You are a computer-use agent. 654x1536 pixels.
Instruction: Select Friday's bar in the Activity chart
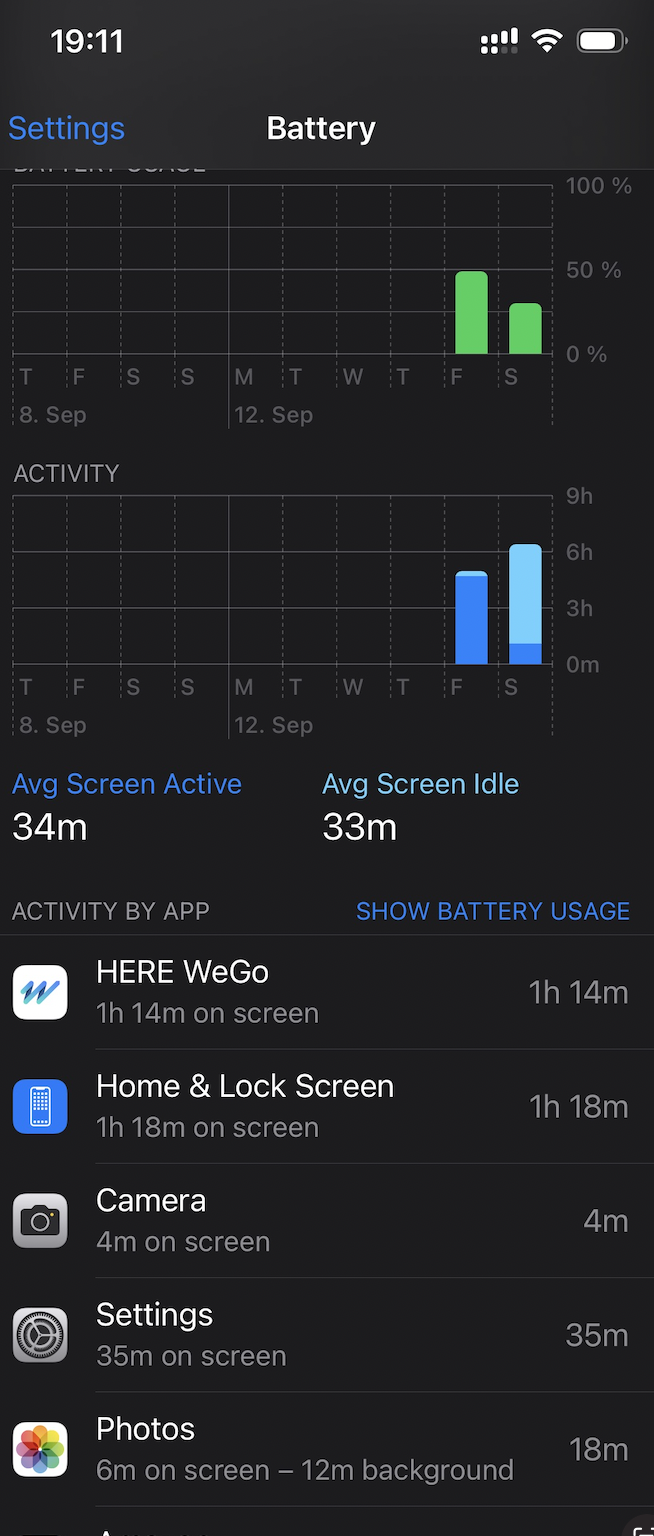tap(471, 618)
